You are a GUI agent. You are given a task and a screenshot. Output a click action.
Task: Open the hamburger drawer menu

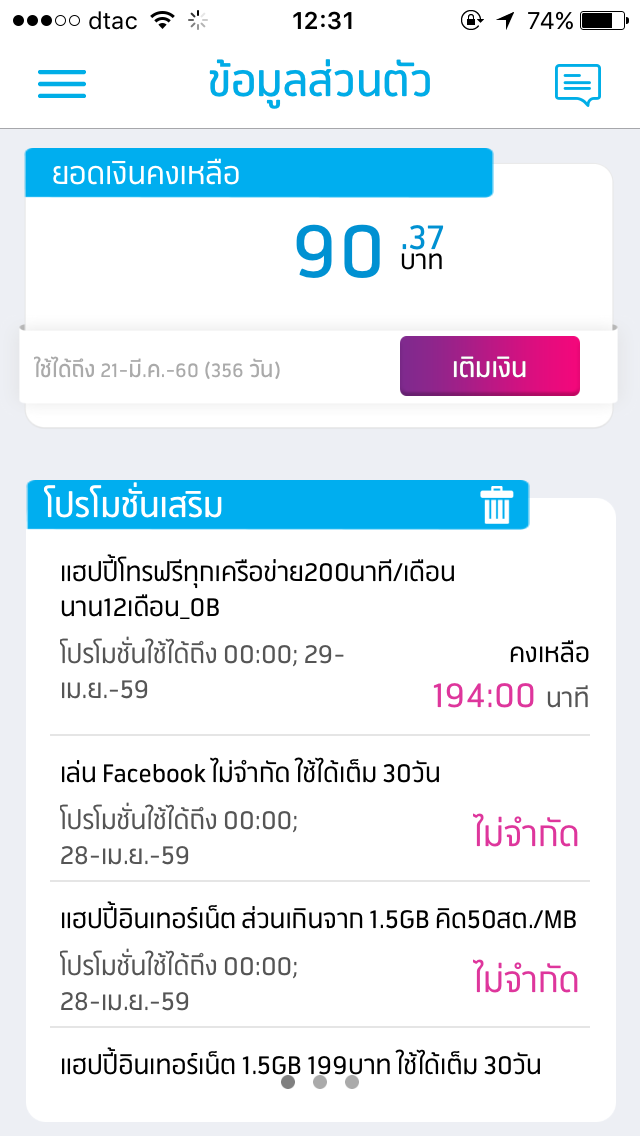coord(62,83)
